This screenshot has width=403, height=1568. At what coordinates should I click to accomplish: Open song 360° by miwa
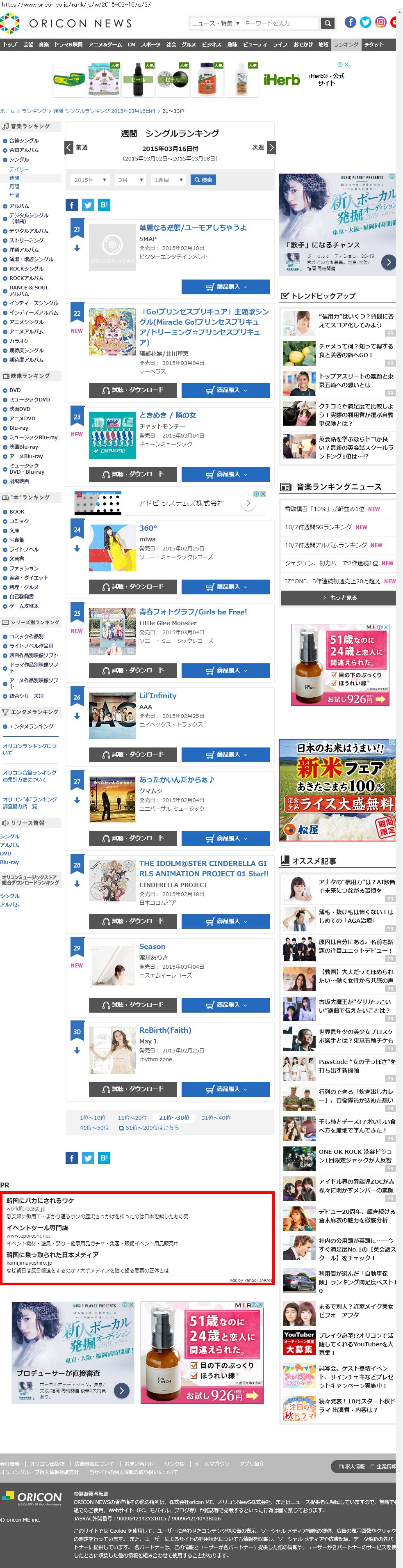click(148, 528)
